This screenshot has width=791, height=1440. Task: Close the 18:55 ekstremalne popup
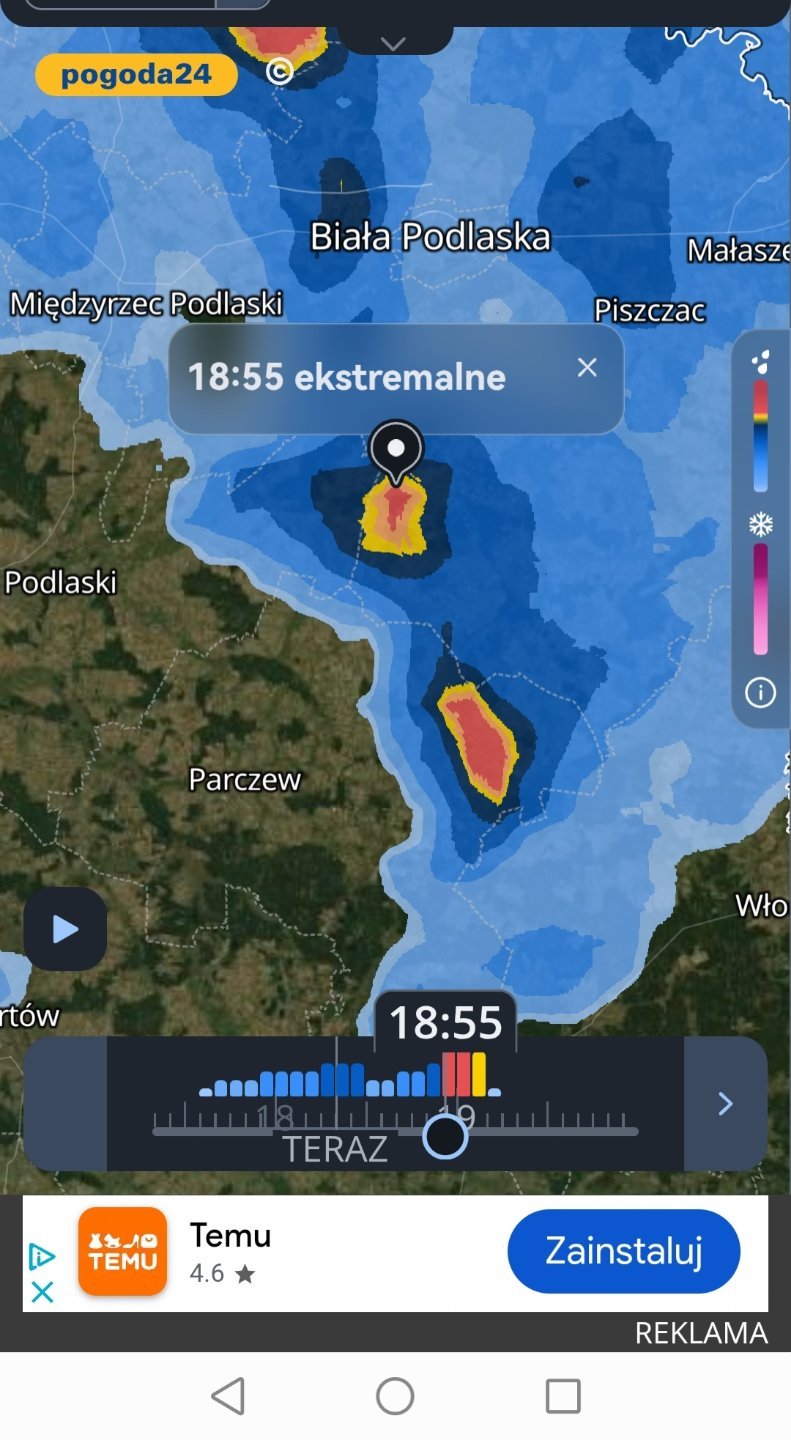click(587, 368)
